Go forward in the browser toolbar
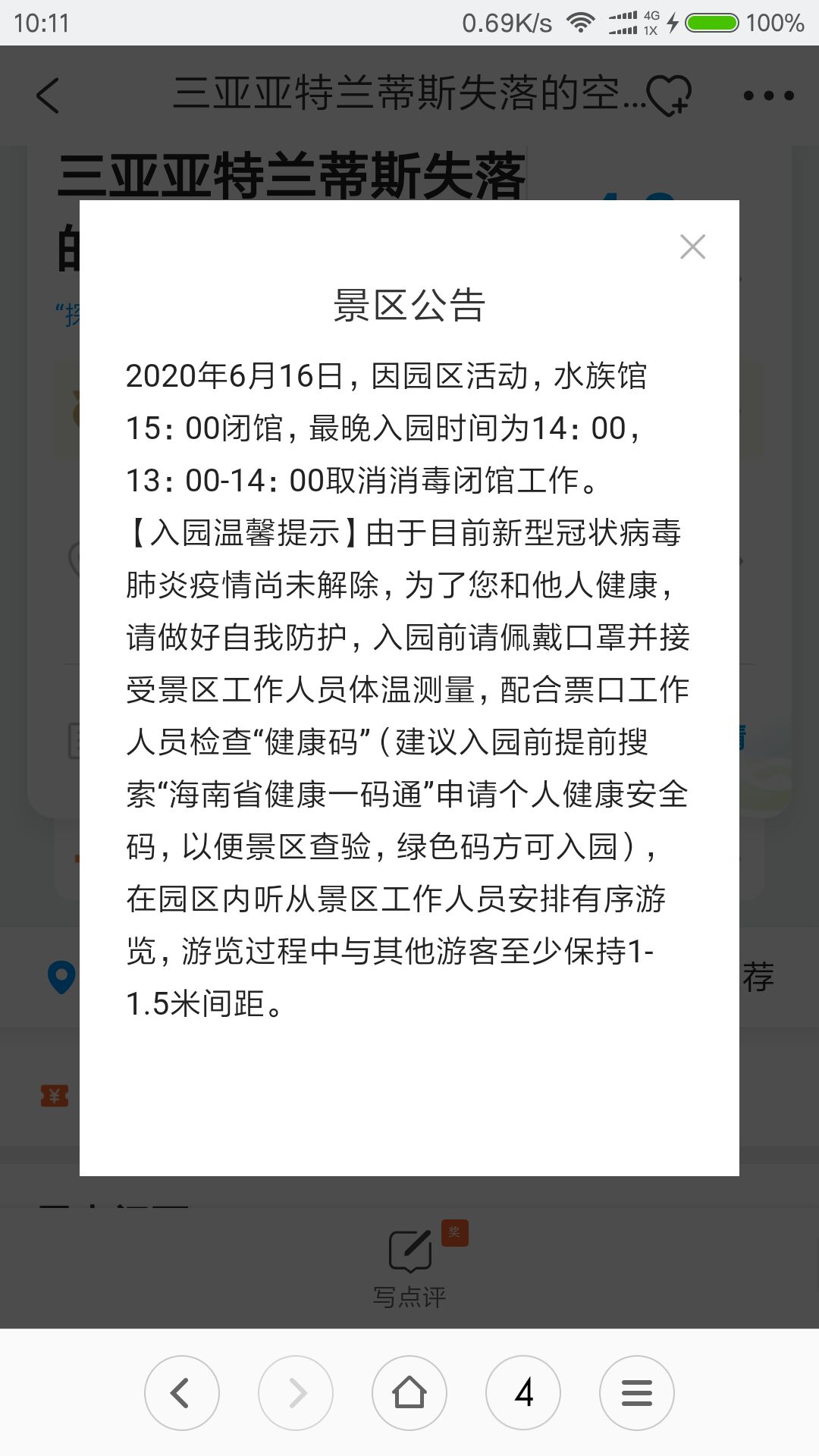819x1456 pixels. [296, 1393]
